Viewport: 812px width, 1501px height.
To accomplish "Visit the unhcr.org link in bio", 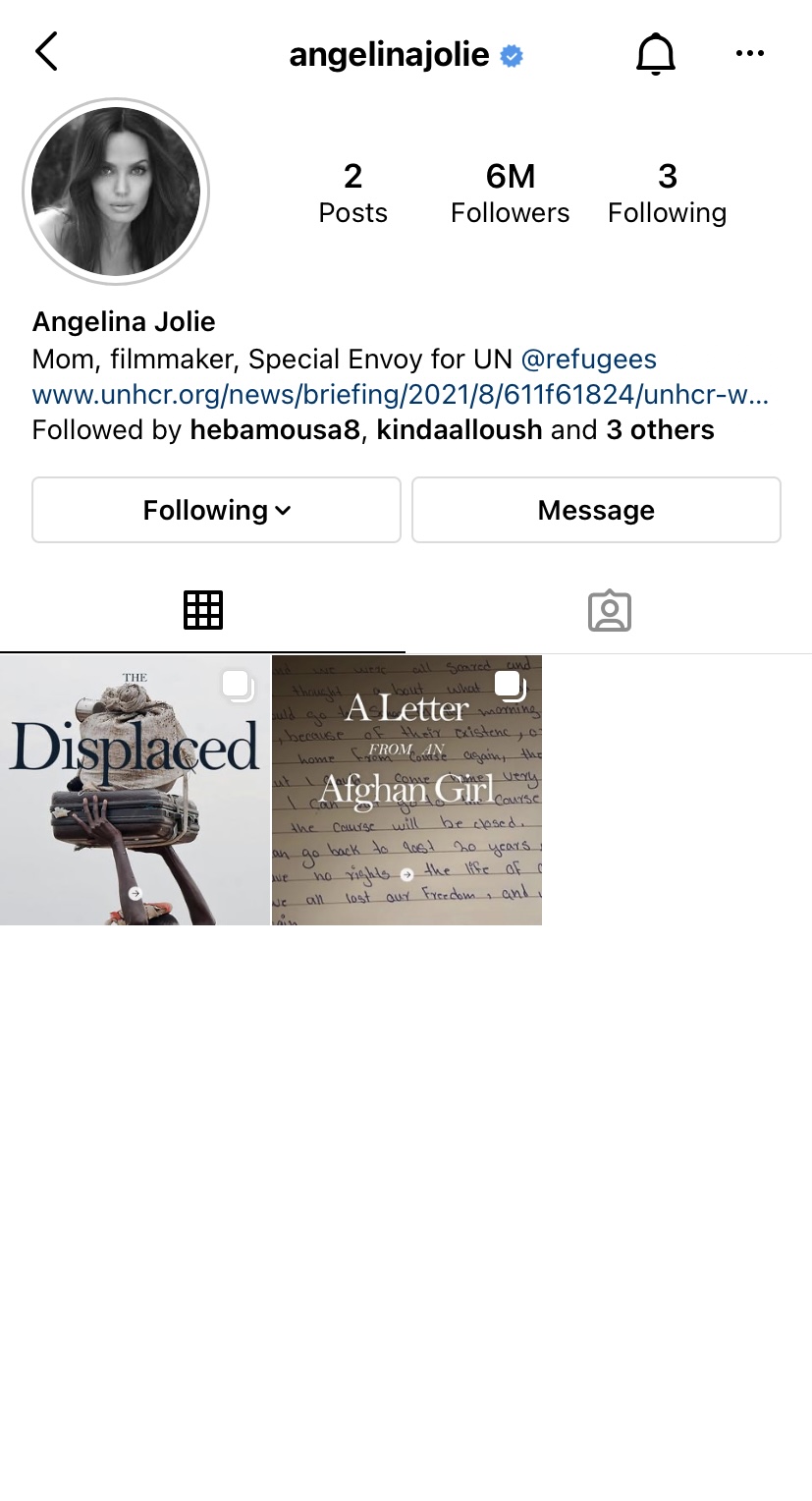I will 400,395.
